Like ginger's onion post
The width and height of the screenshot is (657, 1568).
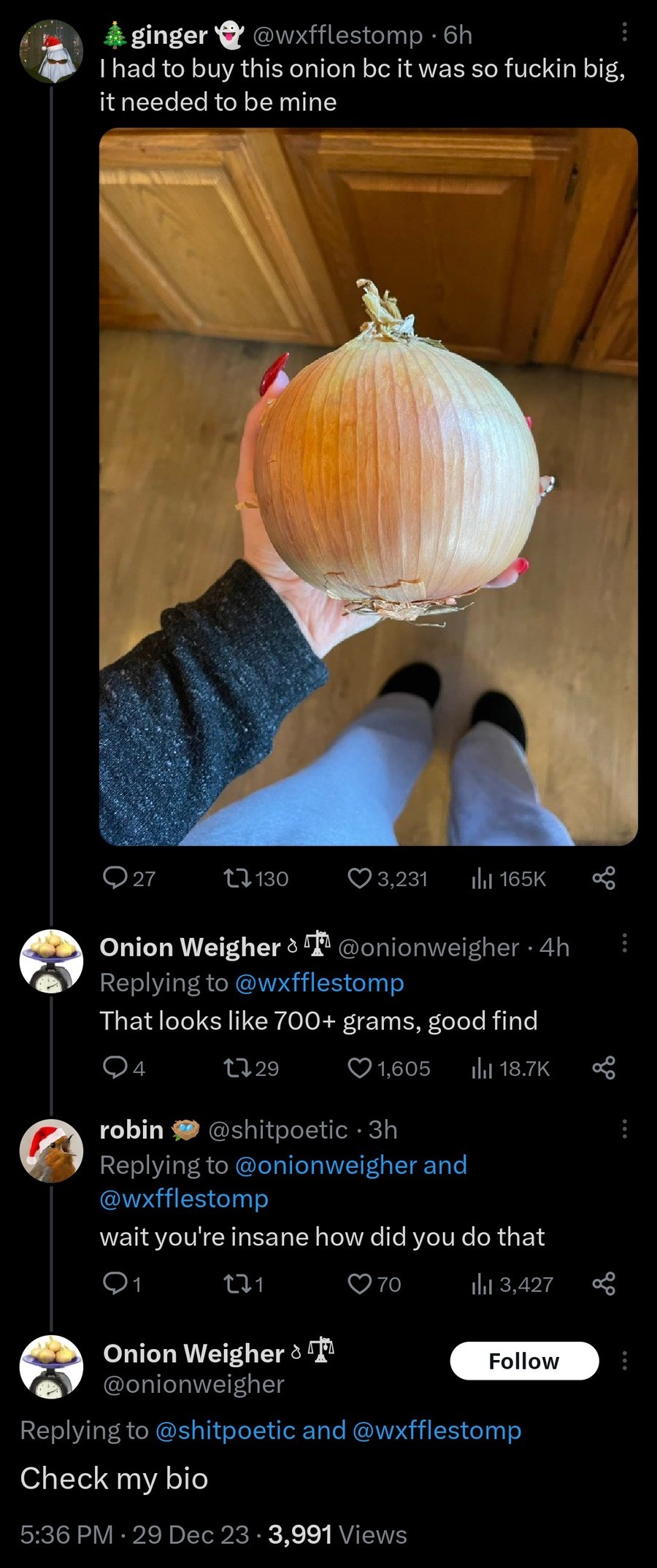(359, 878)
